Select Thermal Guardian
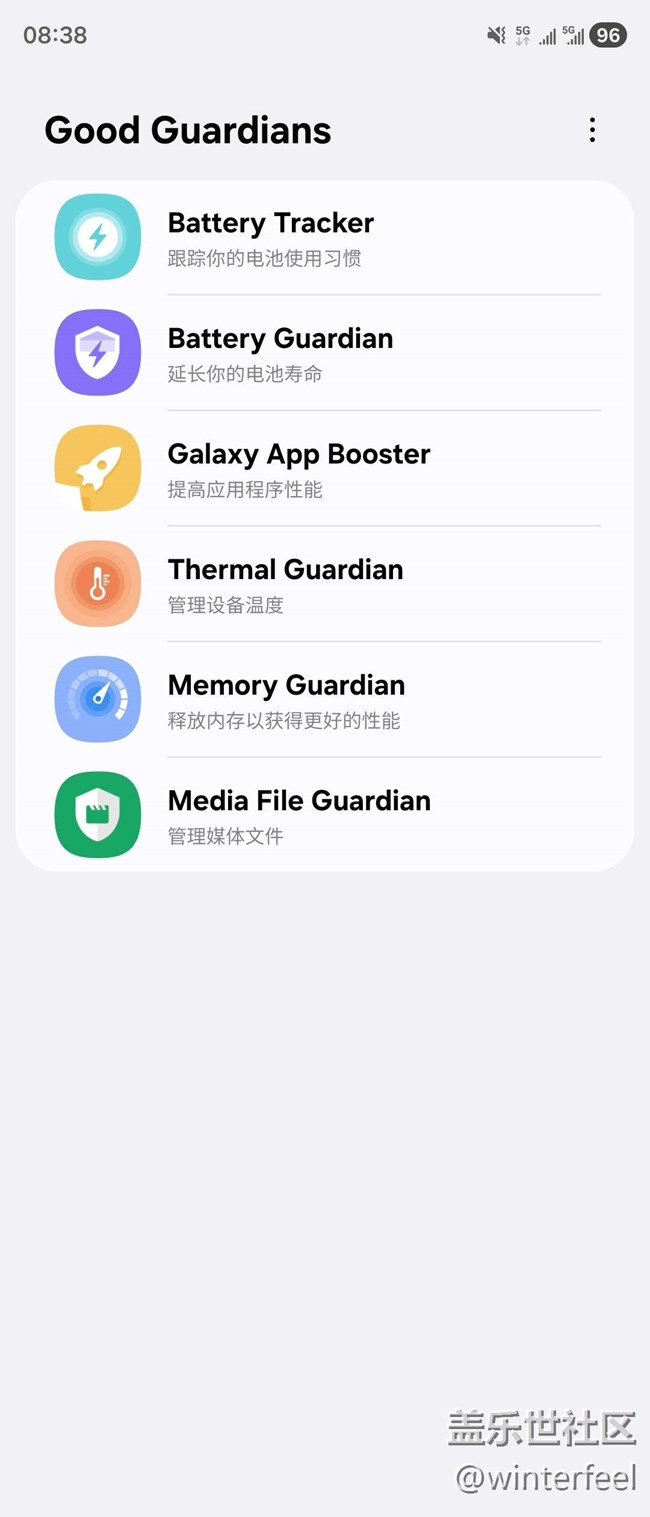This screenshot has width=650, height=1517. pos(324,584)
